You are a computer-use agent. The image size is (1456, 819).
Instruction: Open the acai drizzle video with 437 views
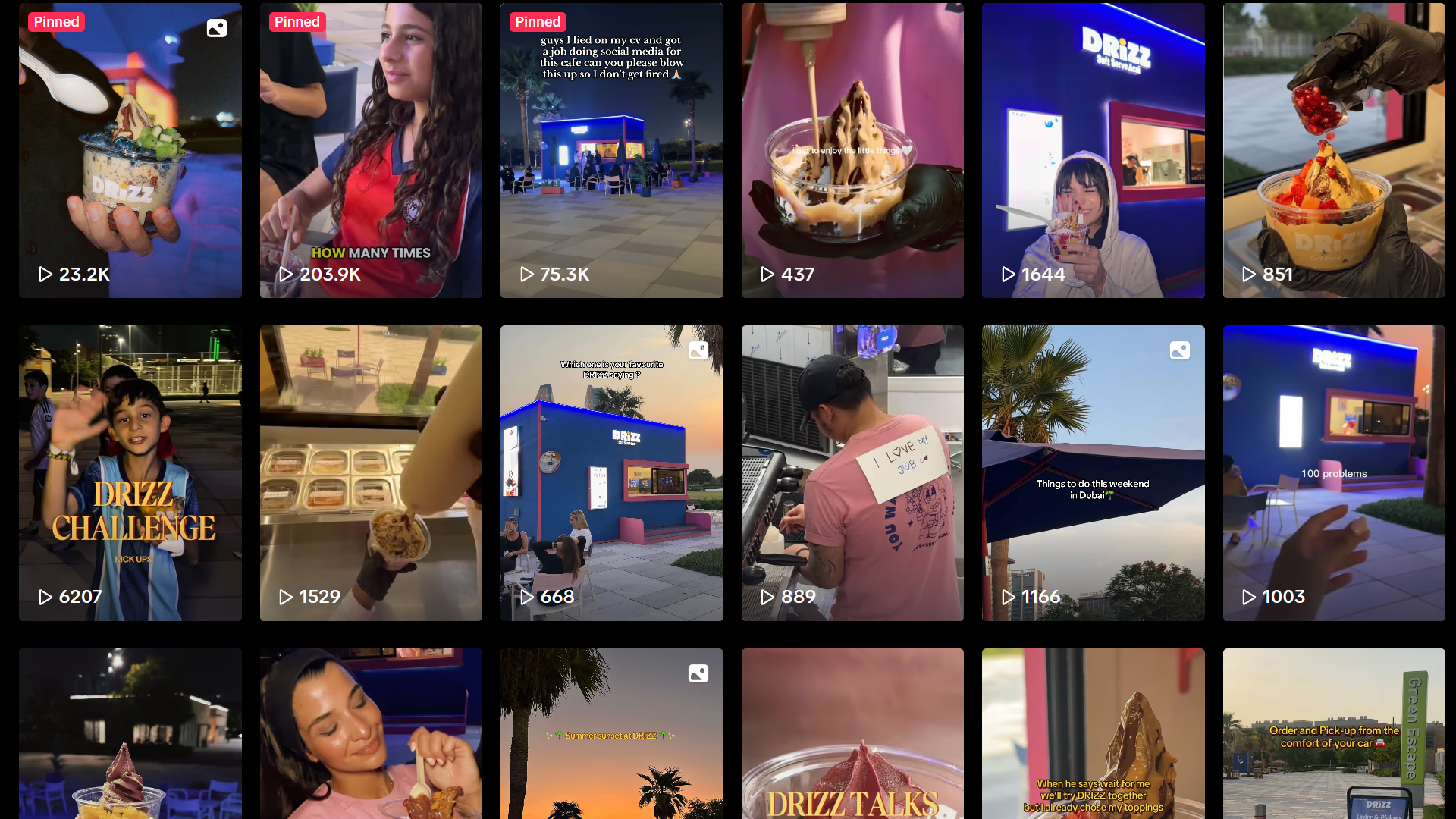[852, 150]
